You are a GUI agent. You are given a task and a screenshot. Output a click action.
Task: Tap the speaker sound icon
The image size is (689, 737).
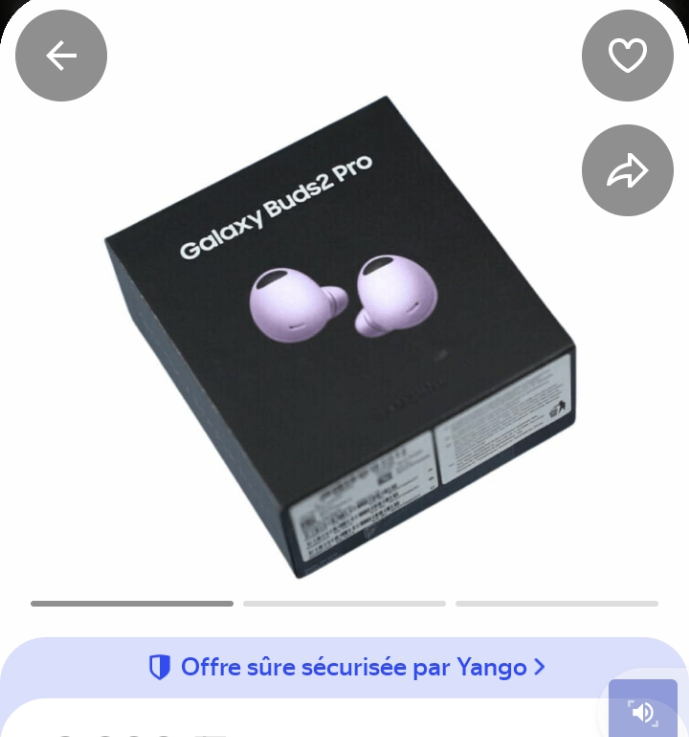pos(643,712)
